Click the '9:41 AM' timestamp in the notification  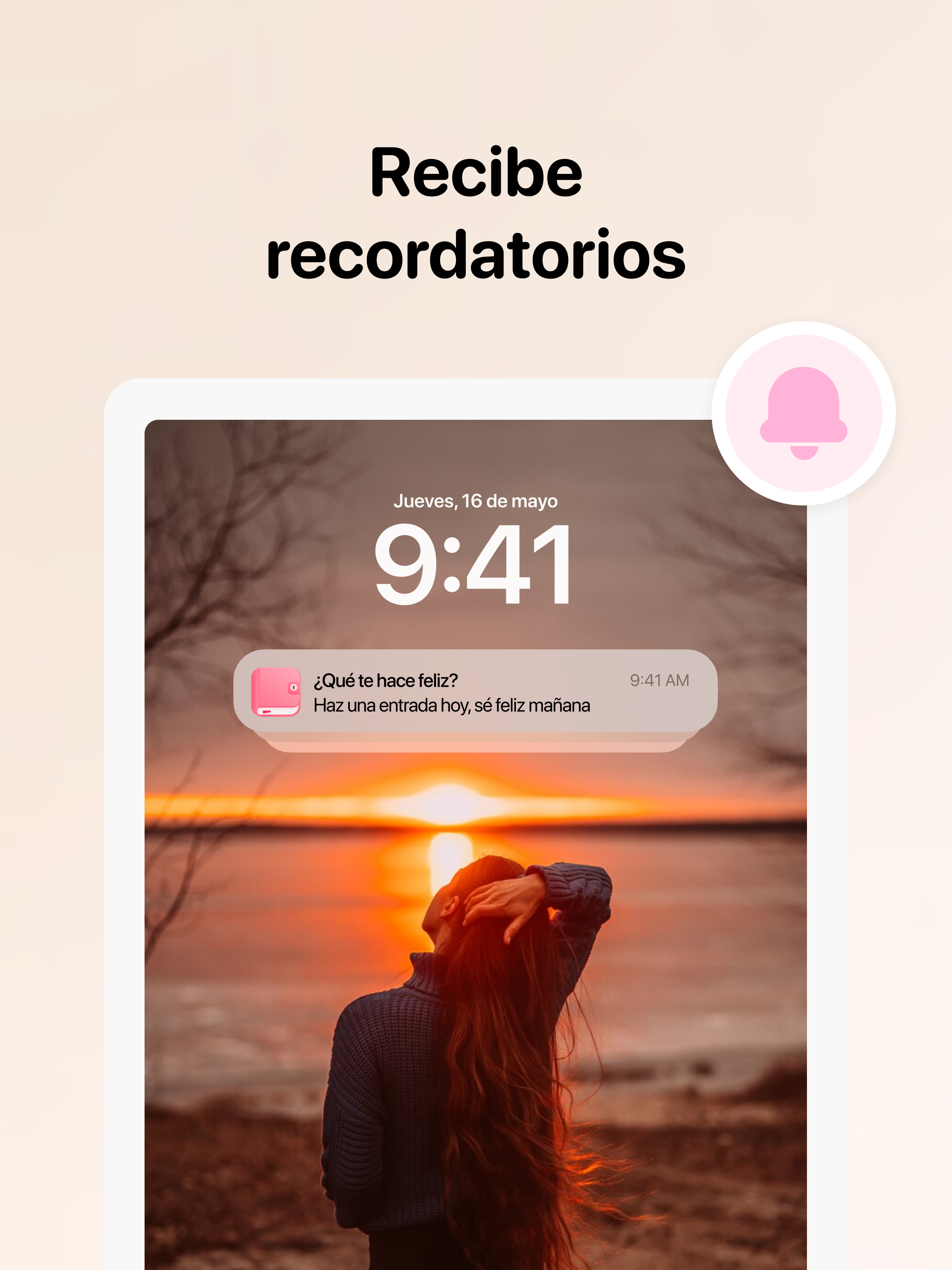tap(659, 680)
